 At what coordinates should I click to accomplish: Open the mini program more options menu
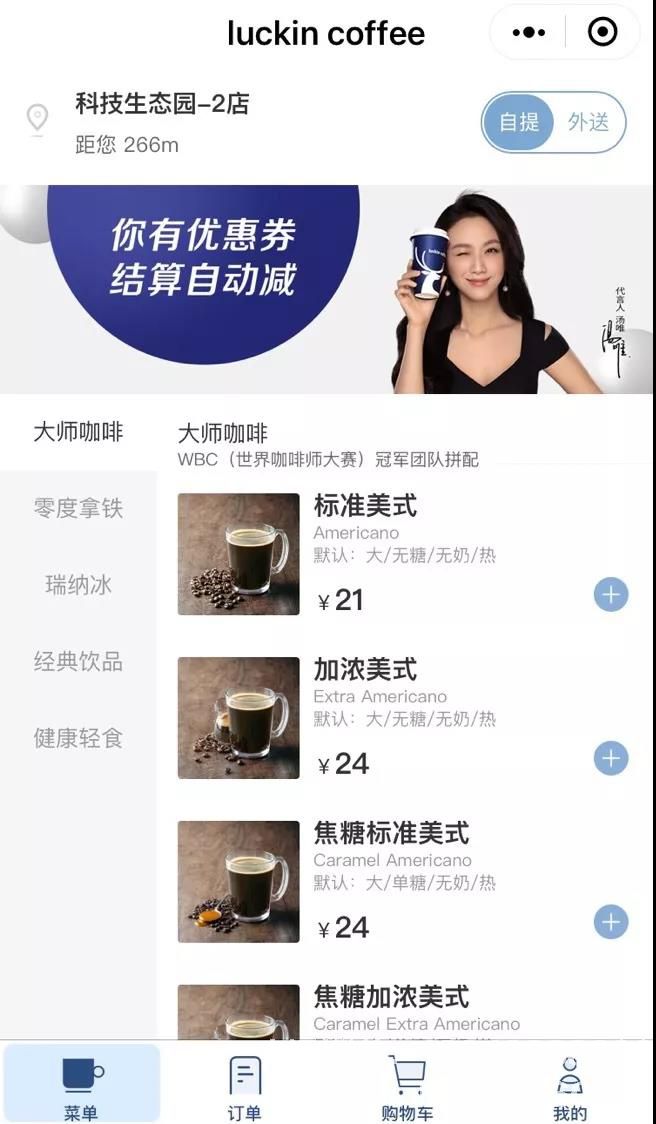(x=528, y=33)
